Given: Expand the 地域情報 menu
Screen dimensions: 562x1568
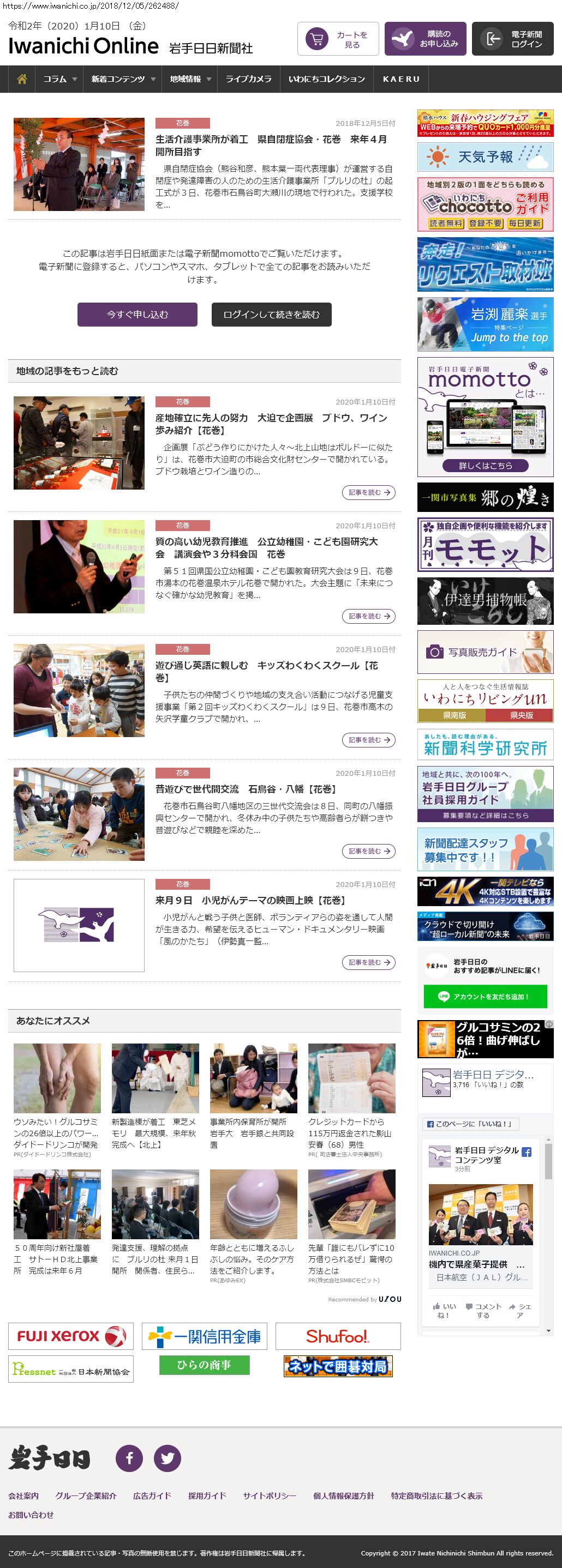Looking at the screenshot, I should 190,79.
